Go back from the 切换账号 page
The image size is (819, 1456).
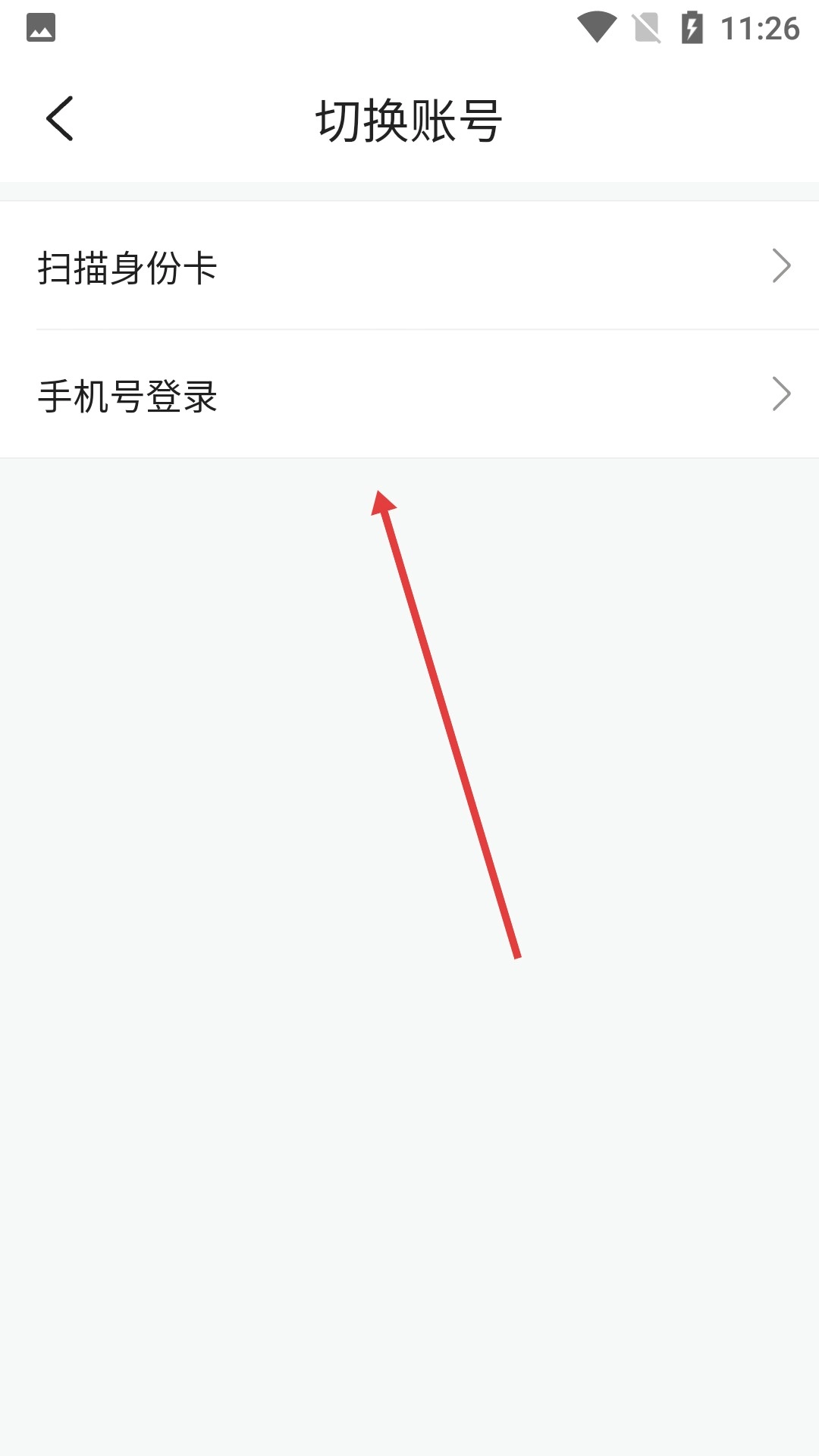(60, 119)
